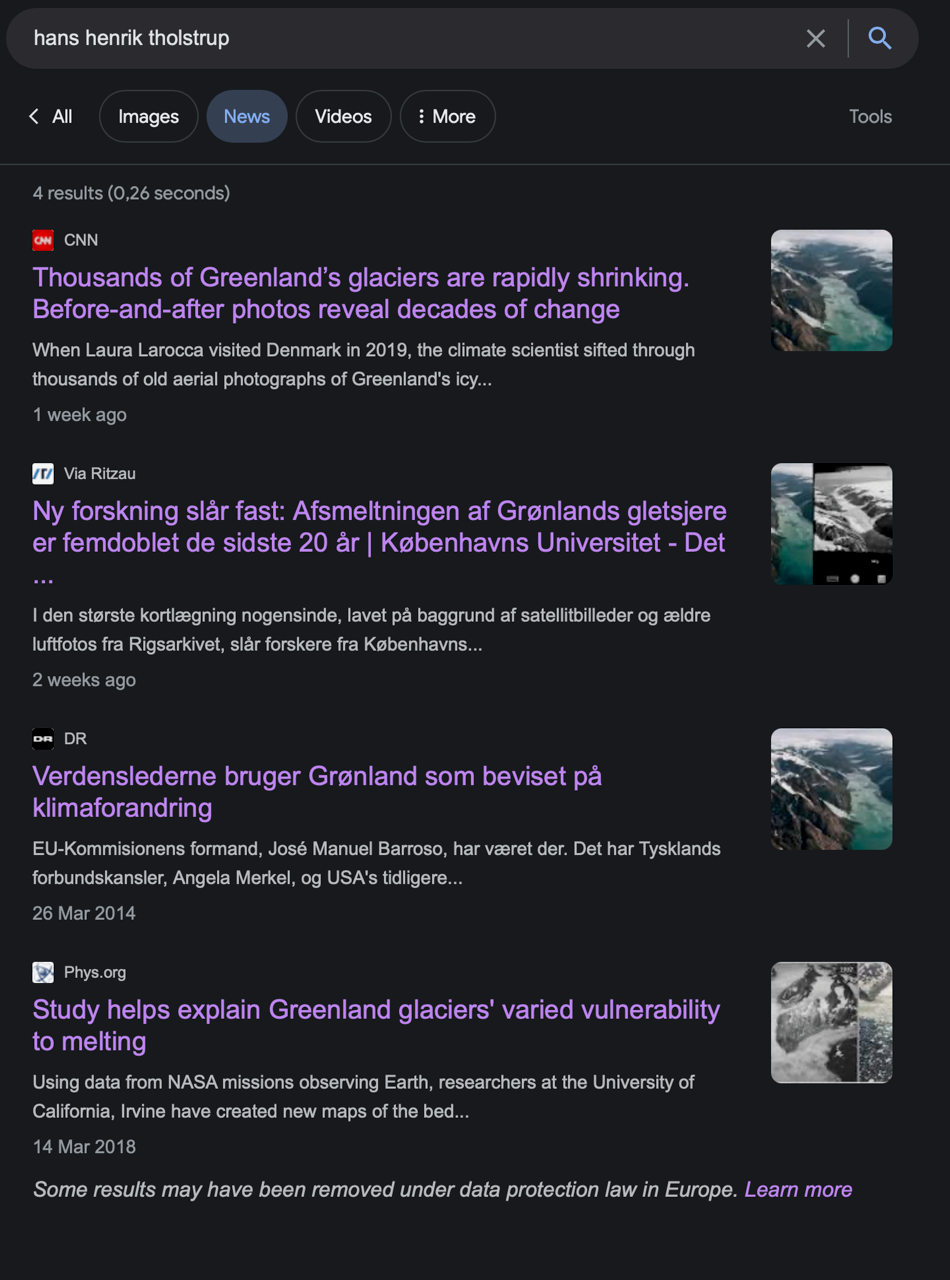Clear the search query with the X
Viewport: 950px width, 1280px height.
pyautogui.click(x=816, y=38)
